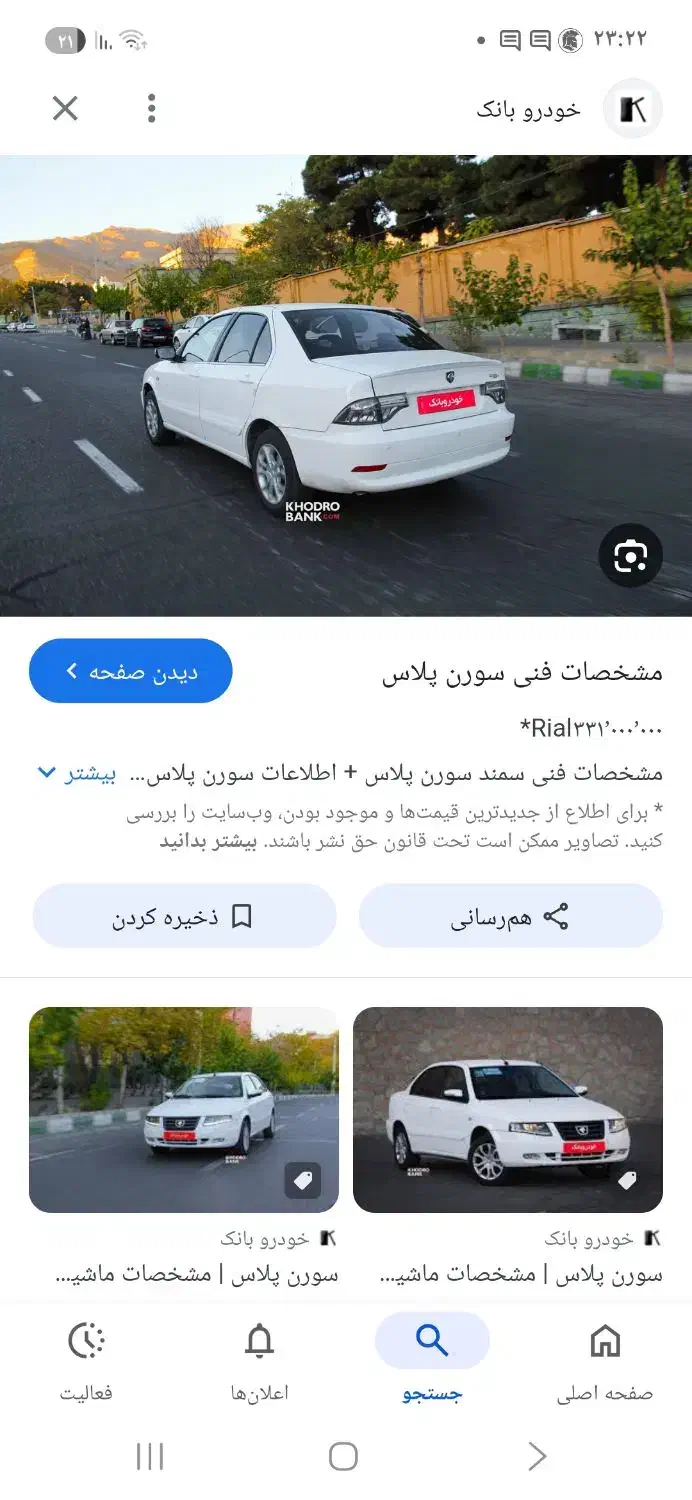Close the image viewer with X
The width and height of the screenshot is (692, 1500).
pos(65,108)
